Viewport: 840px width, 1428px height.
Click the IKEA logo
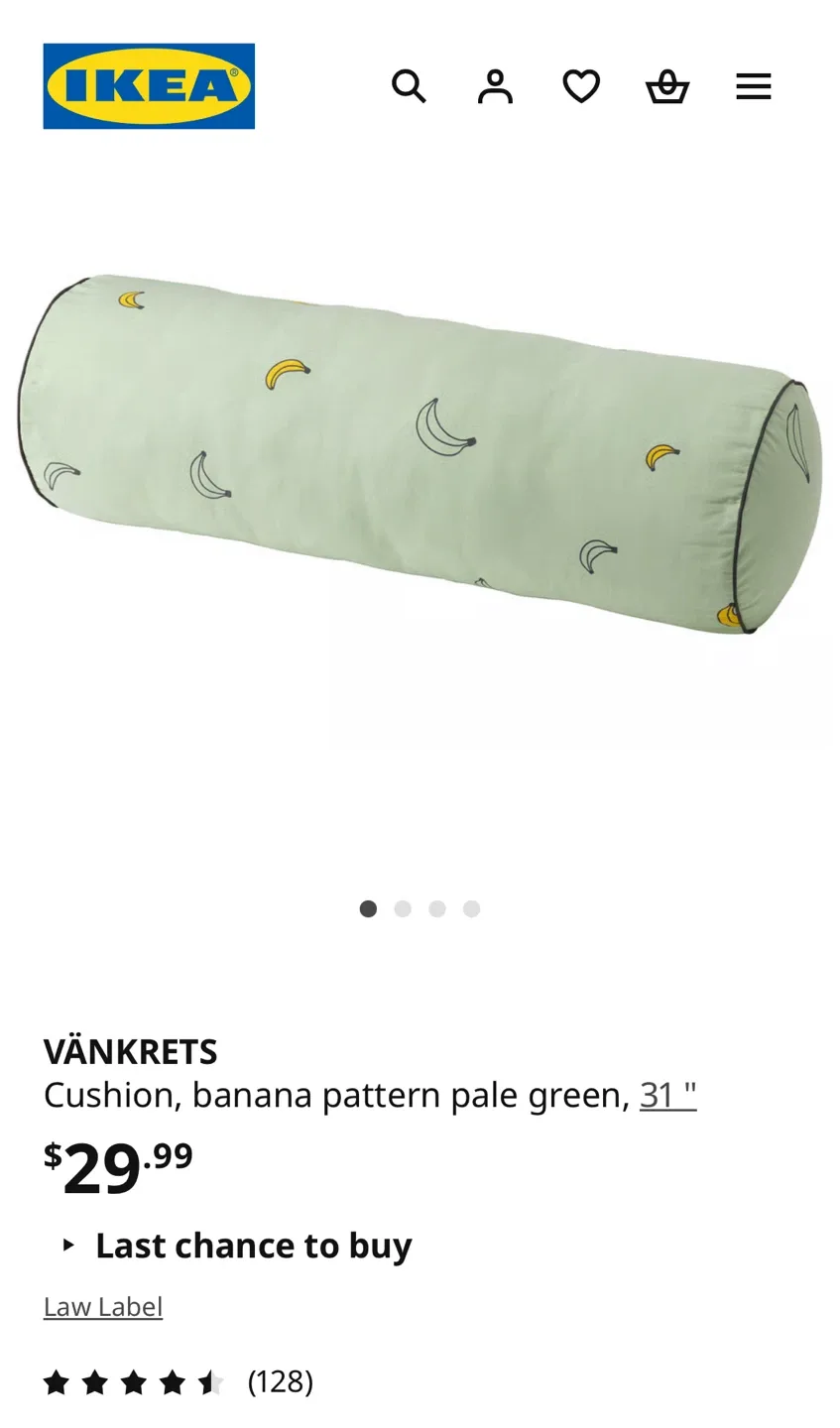coord(148,86)
